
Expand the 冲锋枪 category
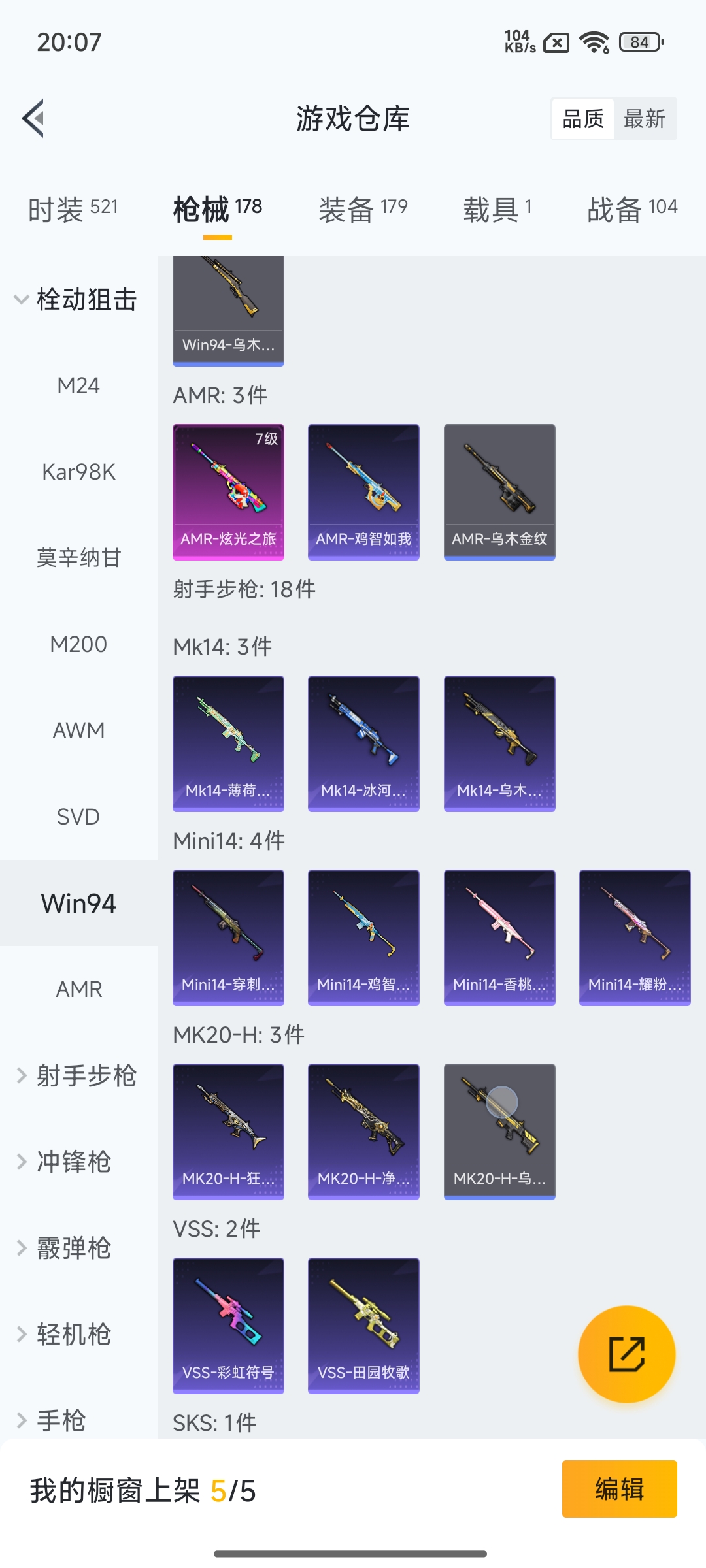pos(74,1162)
